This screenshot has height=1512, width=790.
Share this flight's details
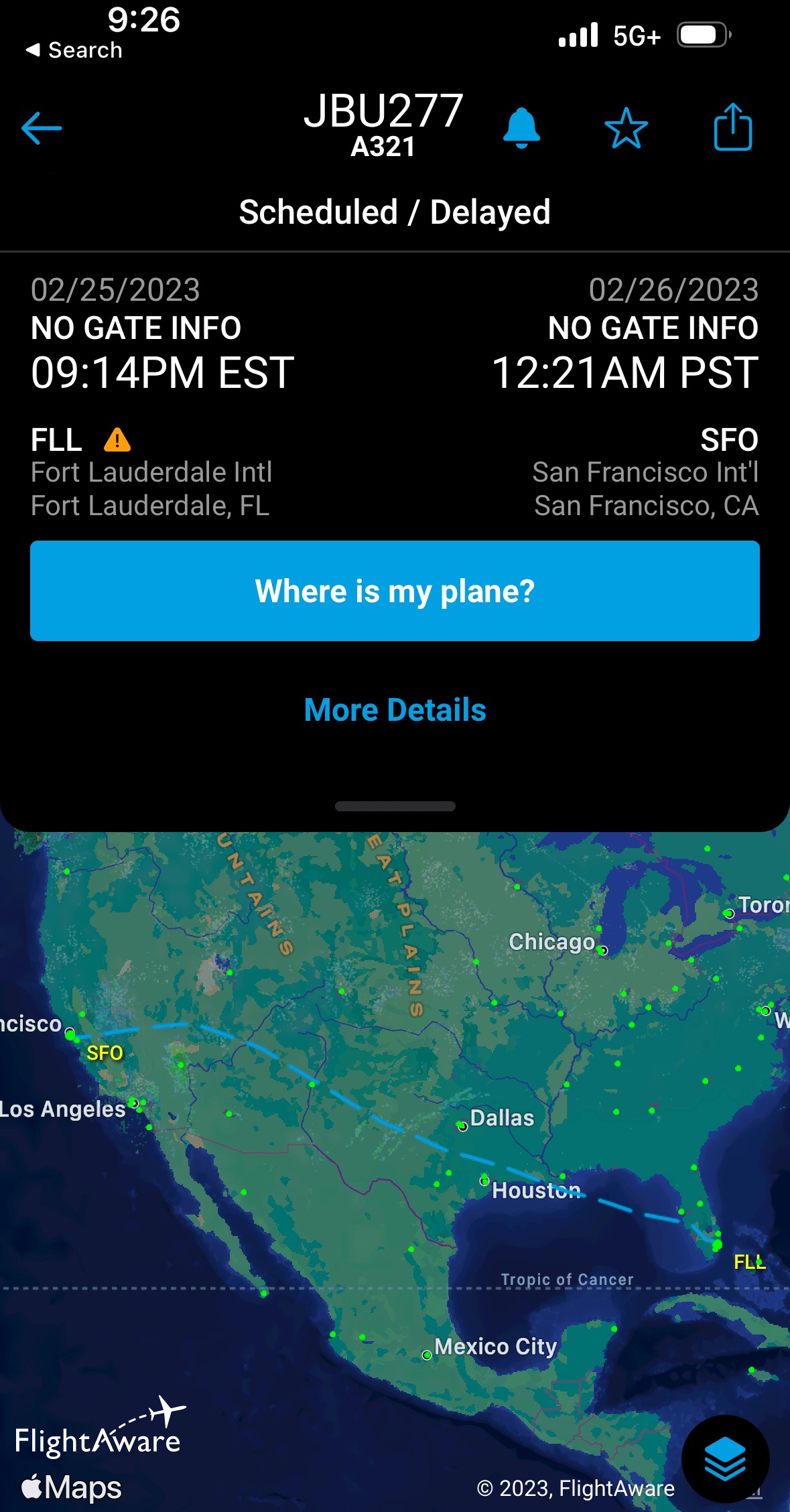(x=732, y=127)
